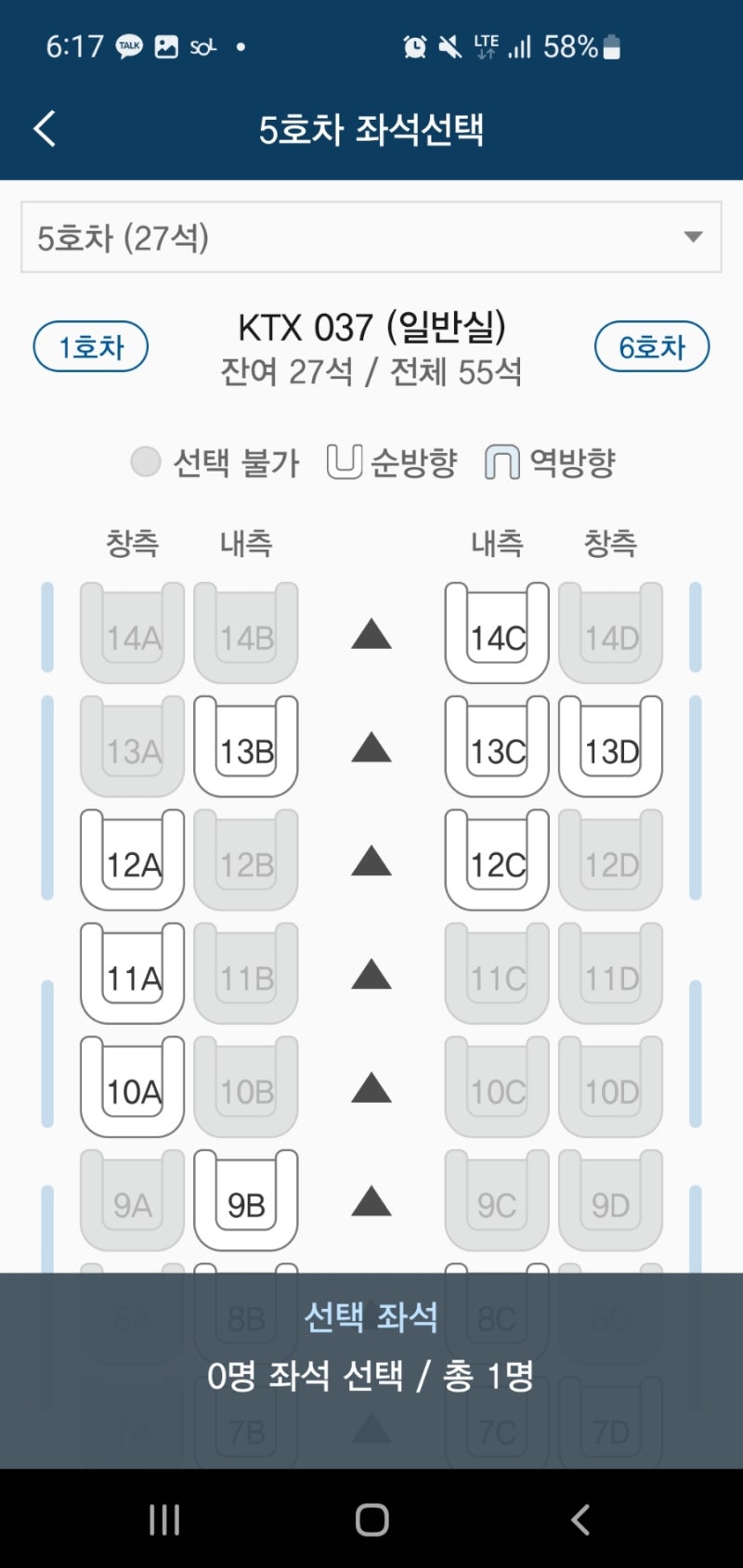
Task: Select seat 10A
Action: click(131, 1089)
